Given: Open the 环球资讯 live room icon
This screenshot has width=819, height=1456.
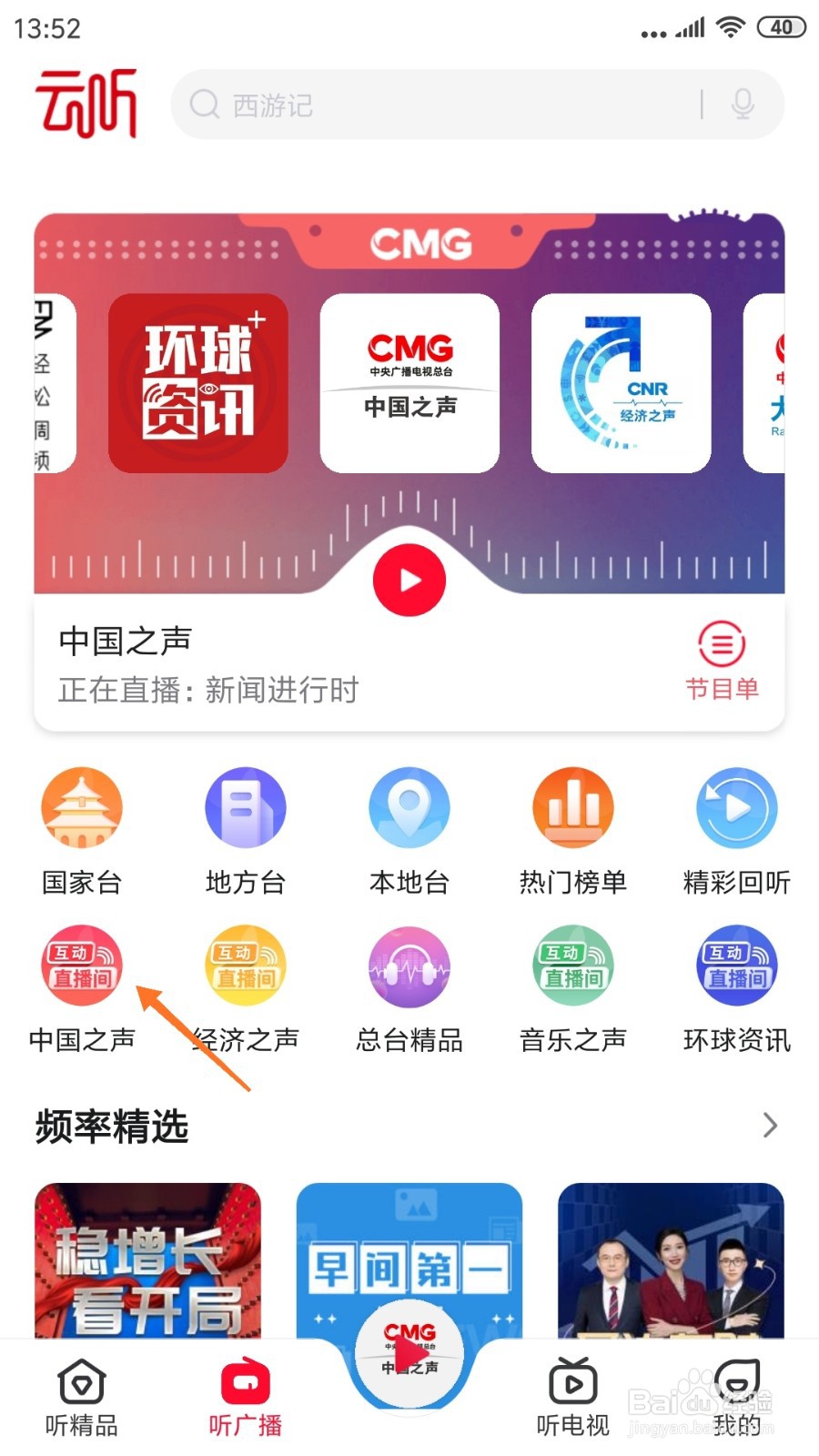Looking at the screenshot, I should tap(736, 965).
